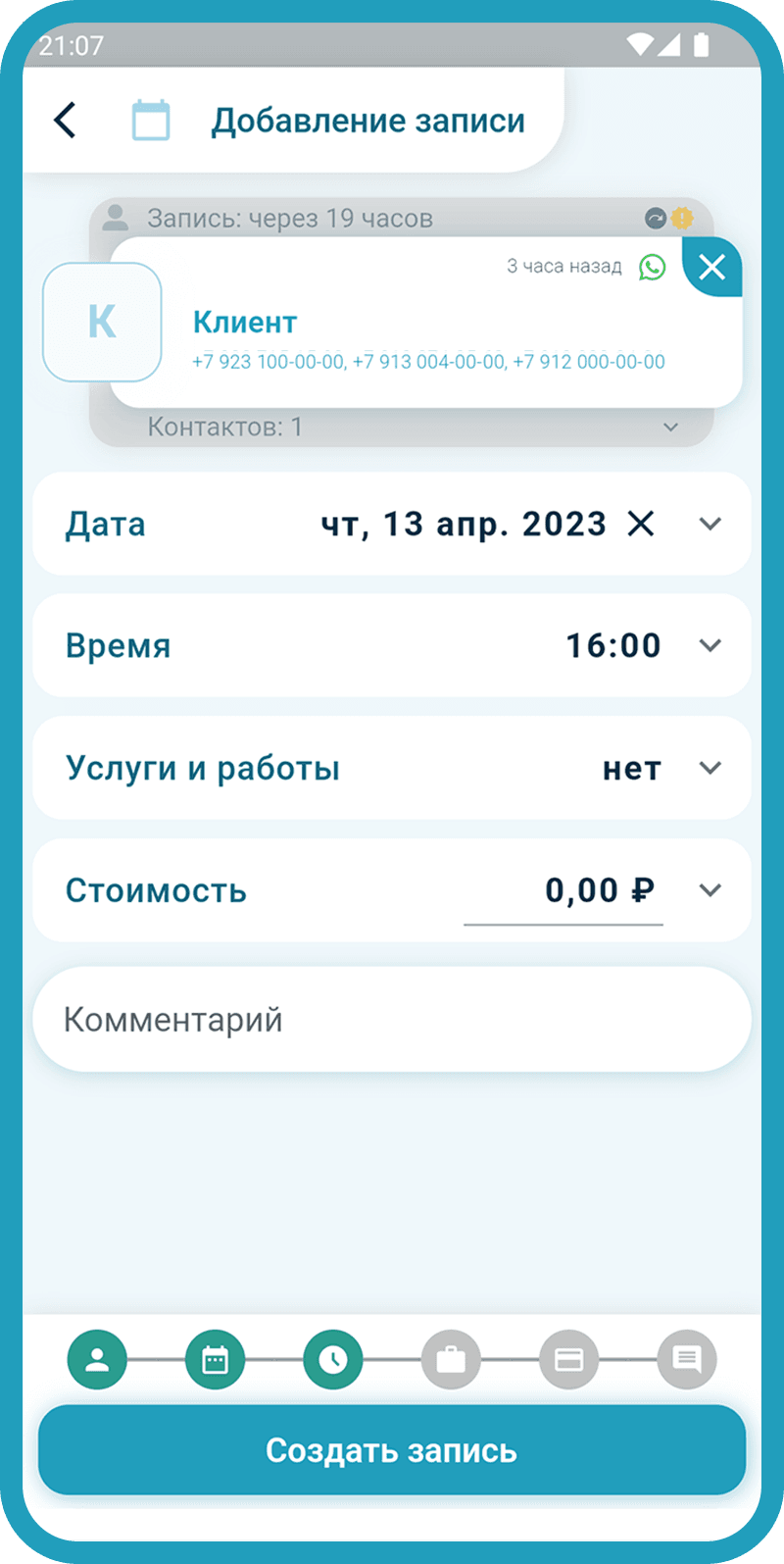Jump to the comment step icon
784x1564 pixels.
(687, 1360)
